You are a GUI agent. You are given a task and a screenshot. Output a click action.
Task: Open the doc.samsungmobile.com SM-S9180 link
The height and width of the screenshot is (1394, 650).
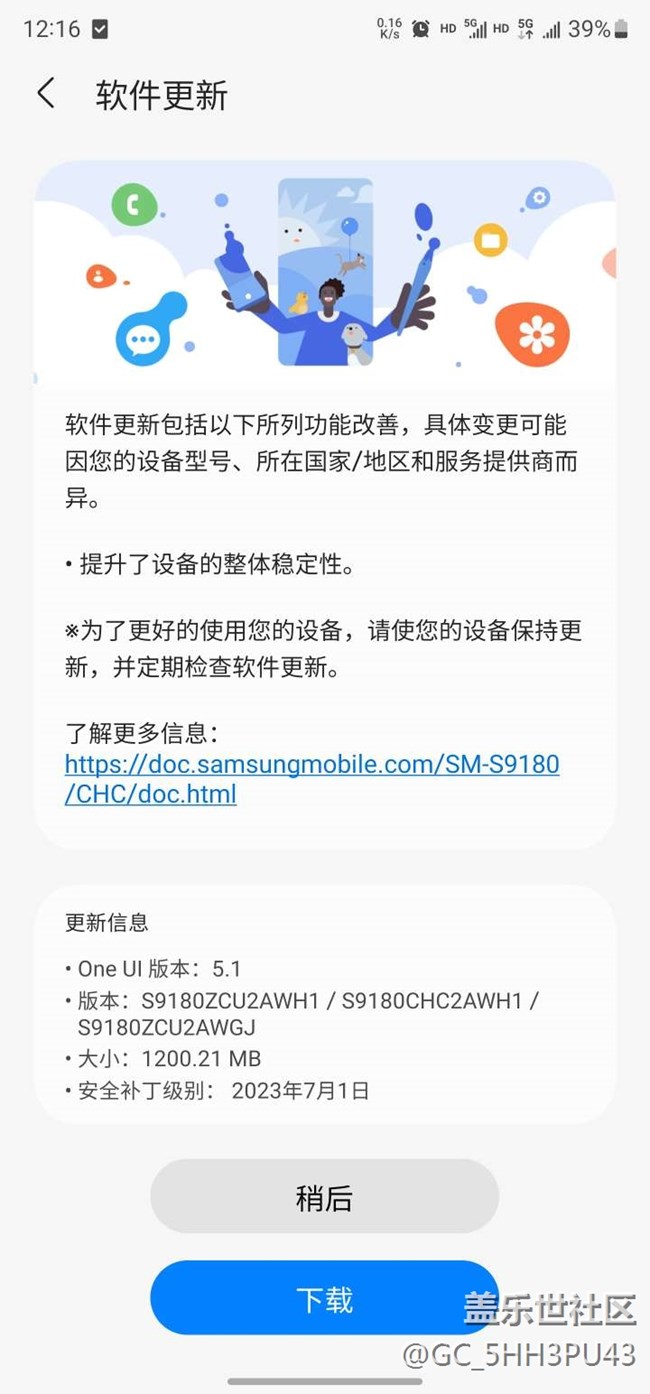311,765
